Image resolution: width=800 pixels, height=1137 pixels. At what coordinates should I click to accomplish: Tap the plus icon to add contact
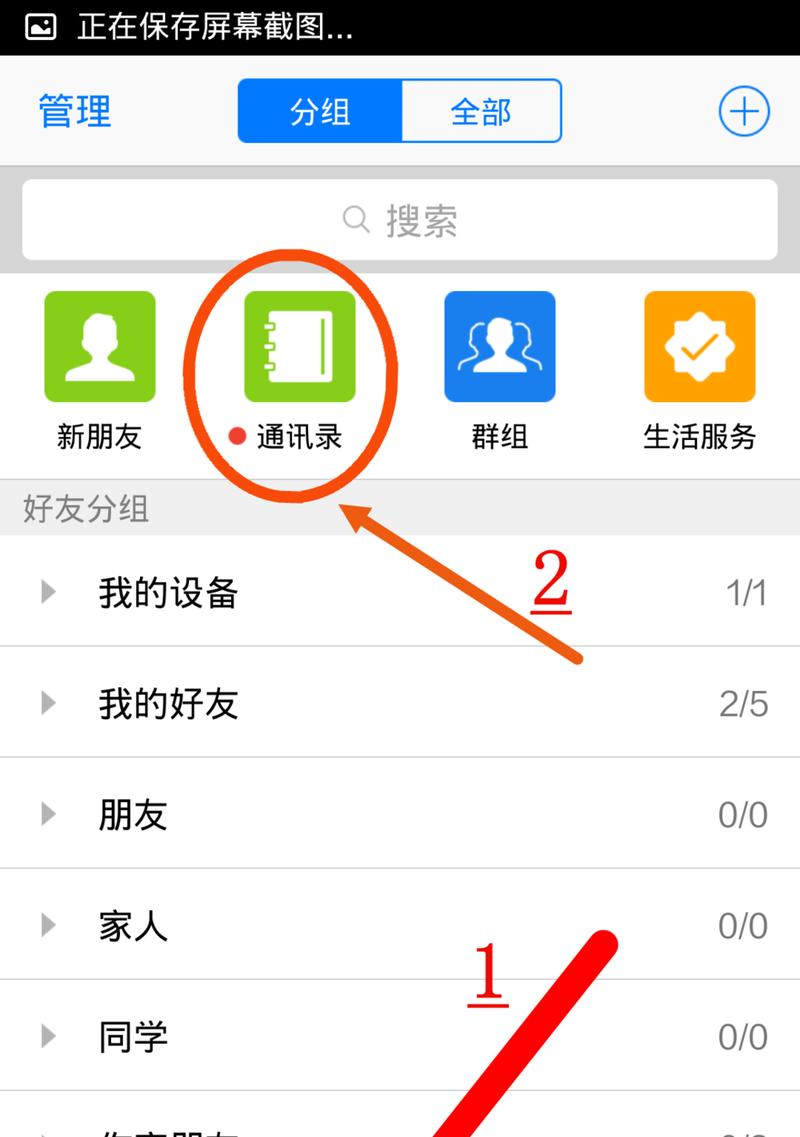point(744,111)
